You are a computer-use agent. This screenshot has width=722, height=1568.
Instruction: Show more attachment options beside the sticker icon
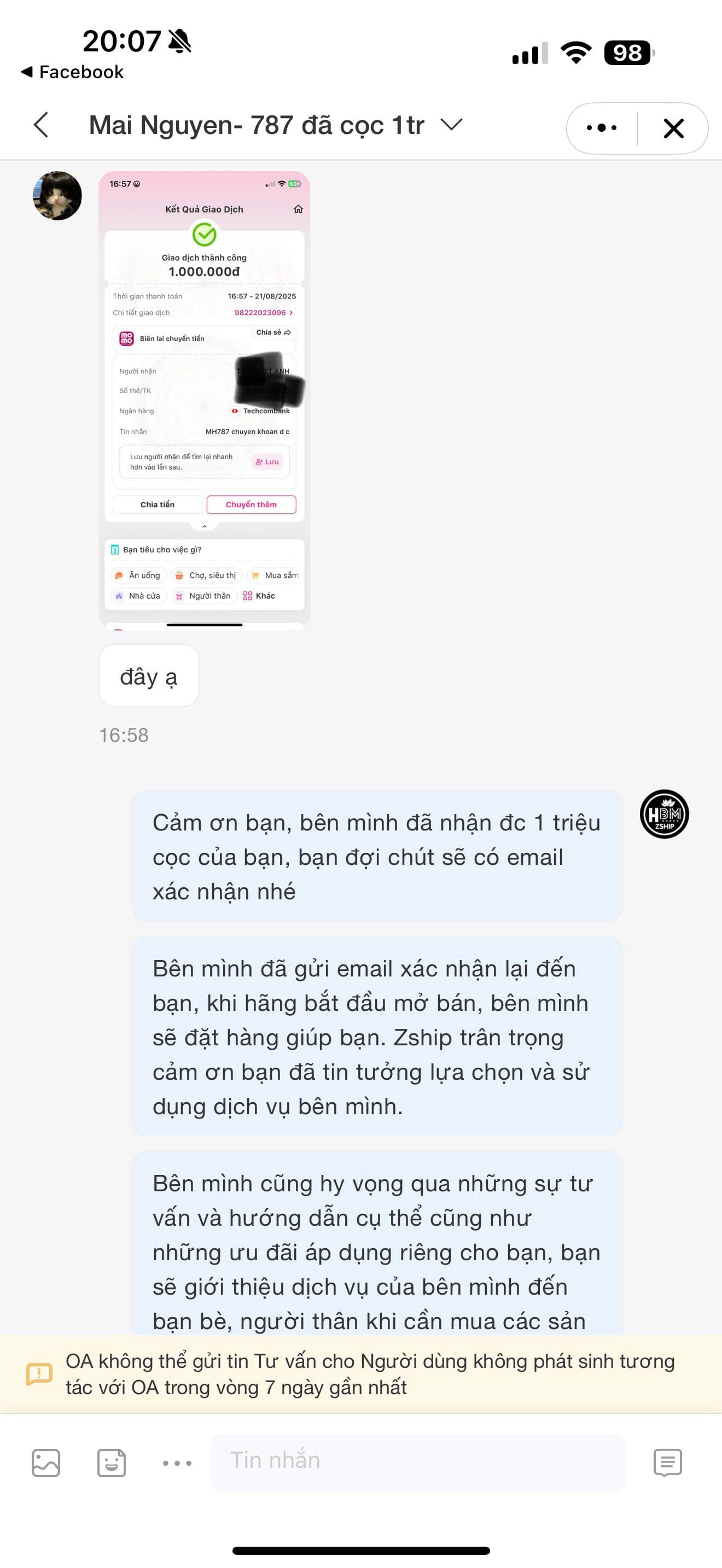pyautogui.click(x=177, y=1462)
